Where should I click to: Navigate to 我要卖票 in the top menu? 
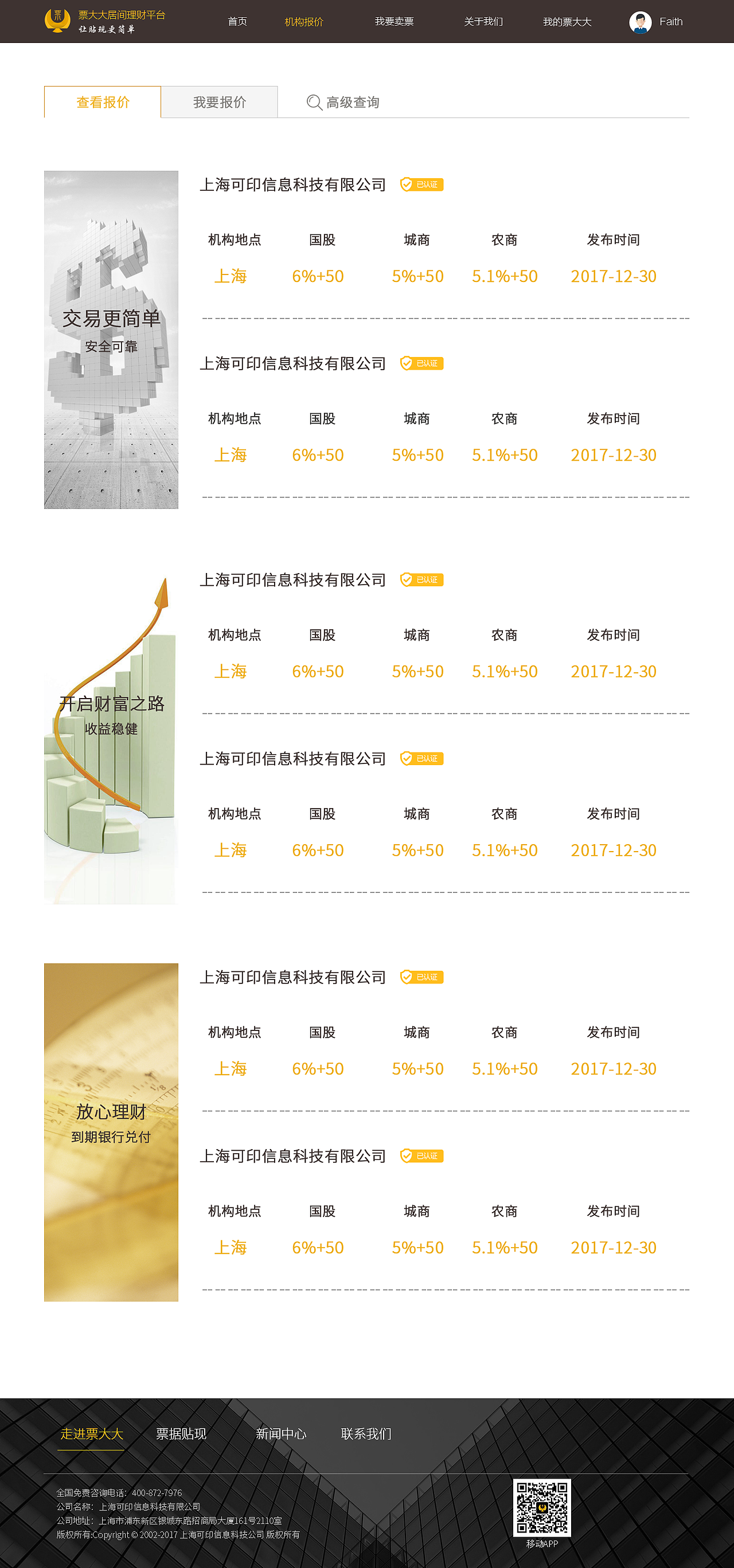pos(395,21)
